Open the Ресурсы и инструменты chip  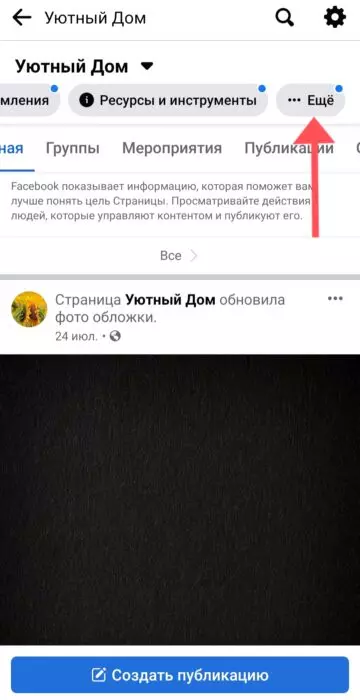168,100
